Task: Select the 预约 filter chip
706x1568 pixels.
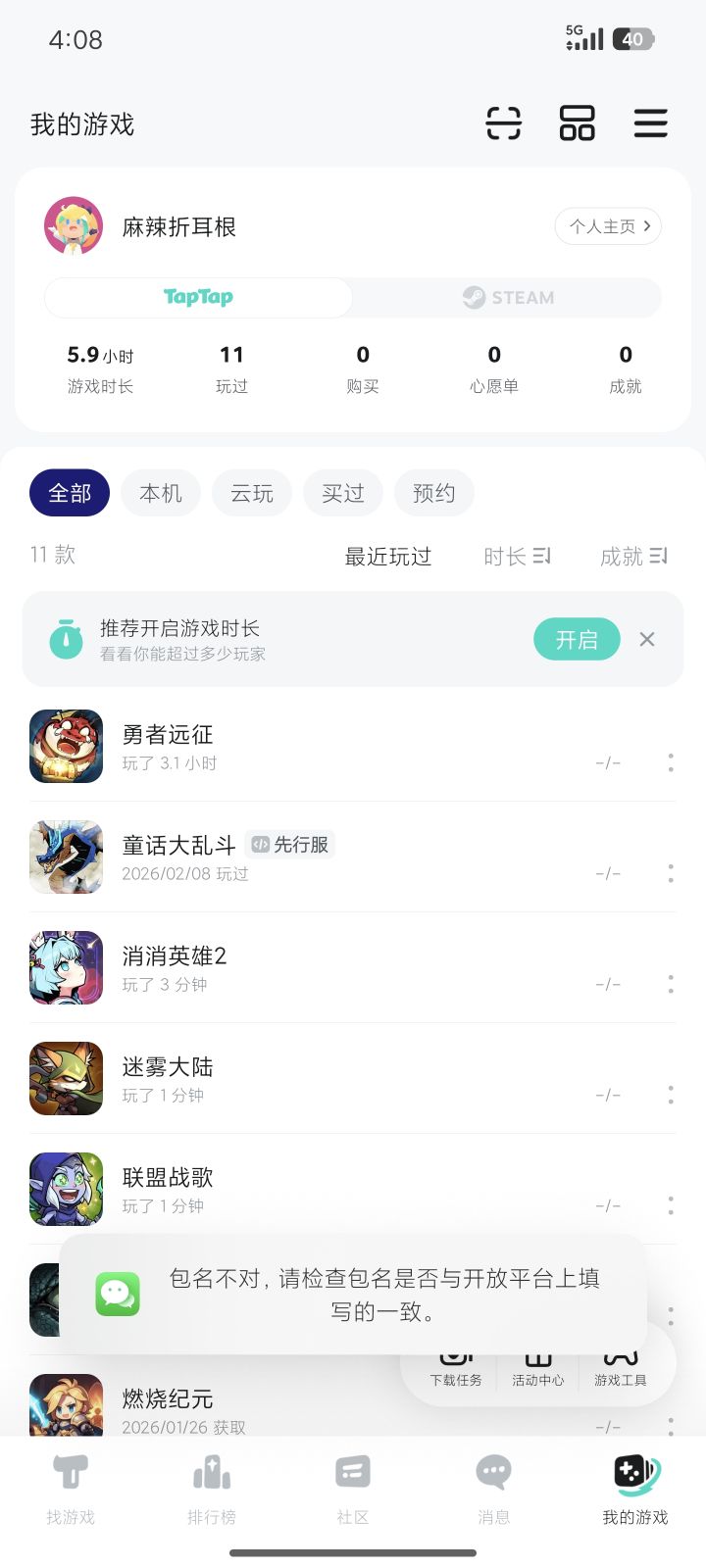Action: (433, 493)
